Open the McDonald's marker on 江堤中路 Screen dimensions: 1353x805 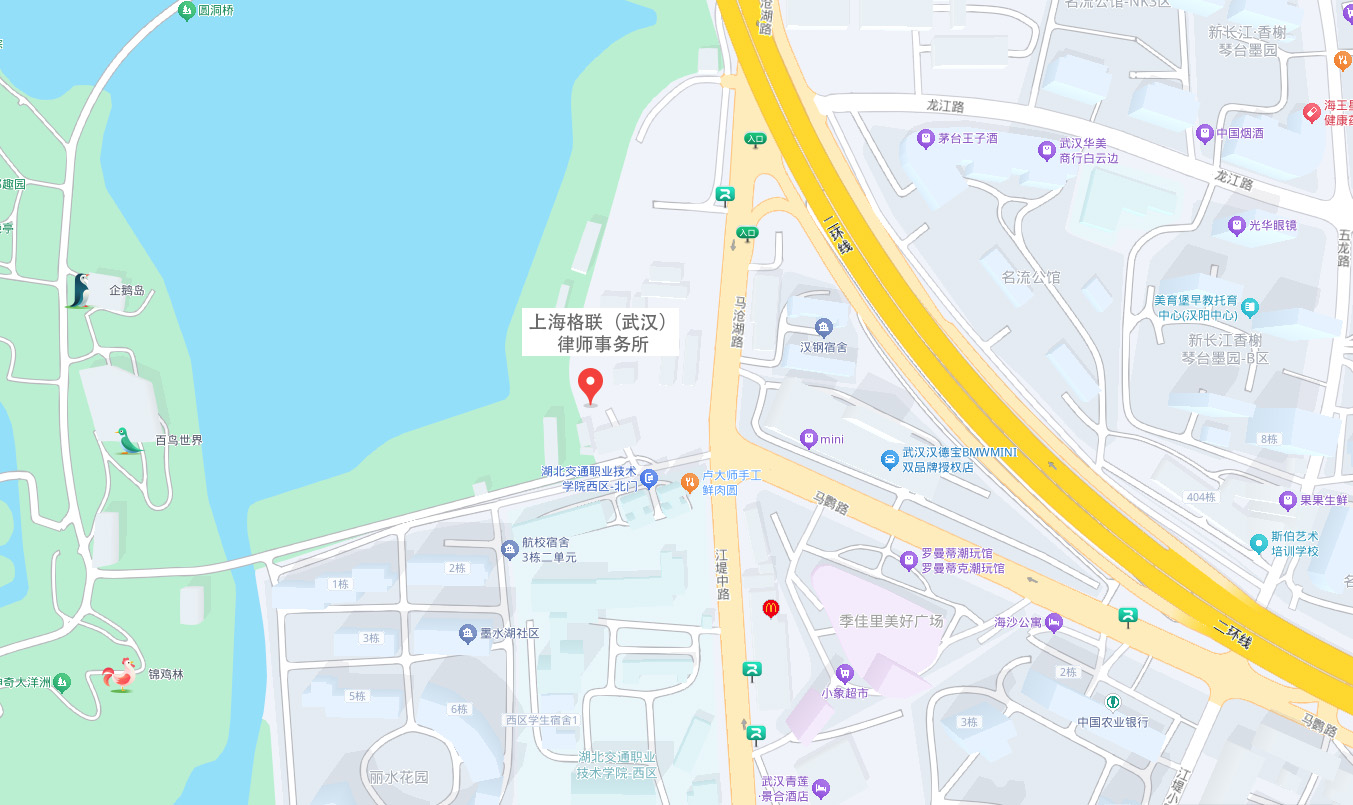770,607
